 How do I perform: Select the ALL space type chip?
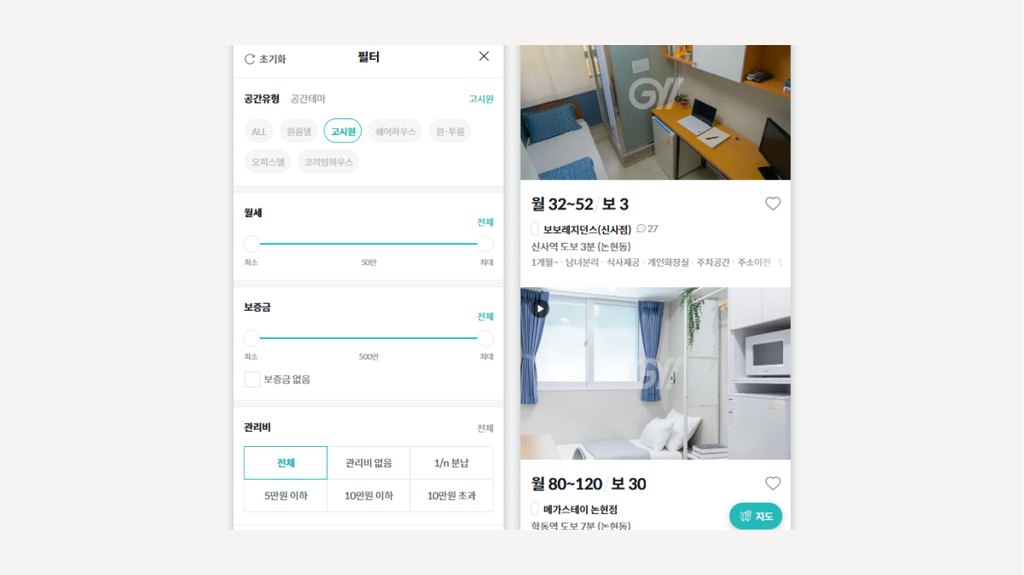click(259, 131)
